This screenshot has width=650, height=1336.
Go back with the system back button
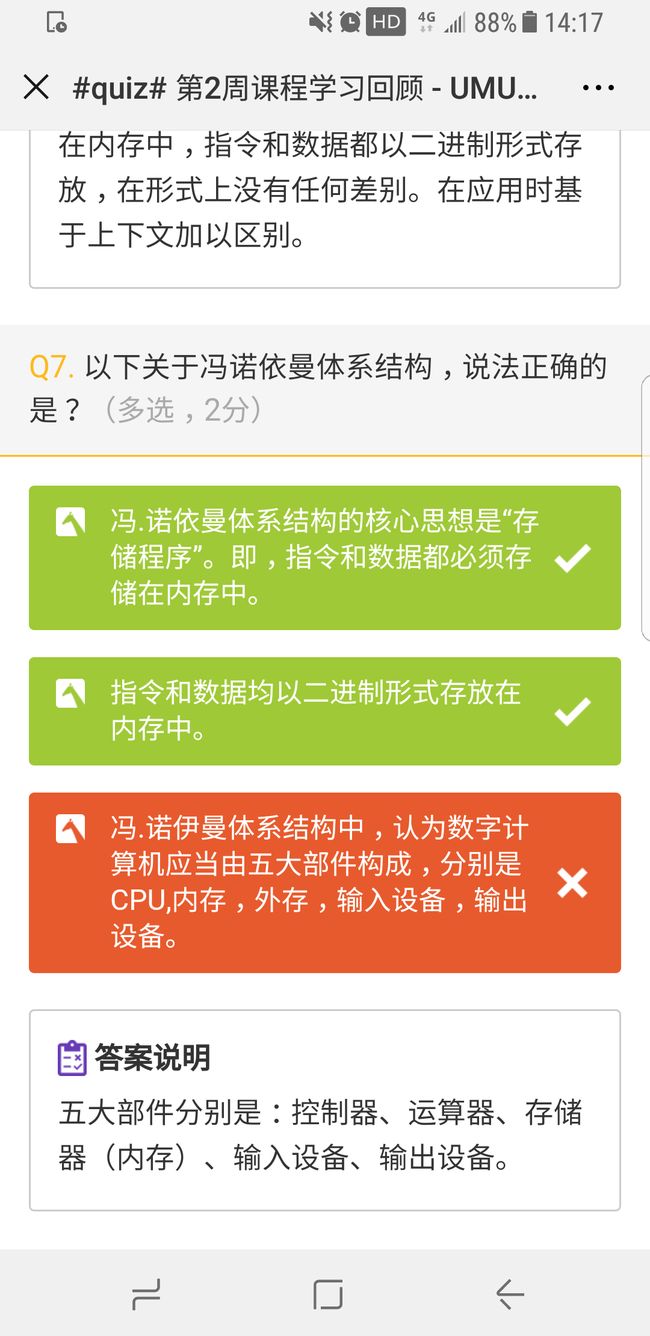[509, 1295]
